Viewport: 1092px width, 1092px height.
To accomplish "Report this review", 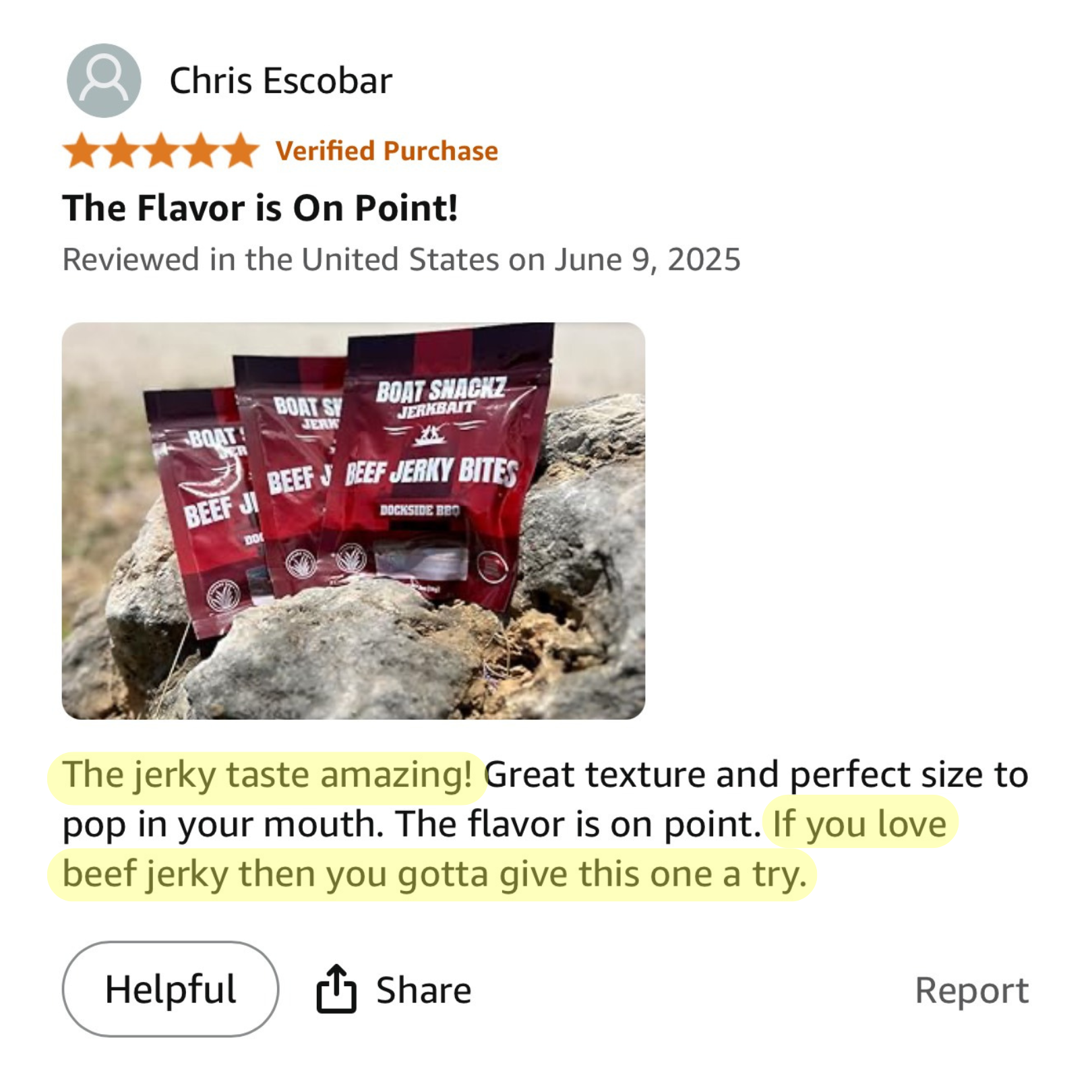I will 971,990.
